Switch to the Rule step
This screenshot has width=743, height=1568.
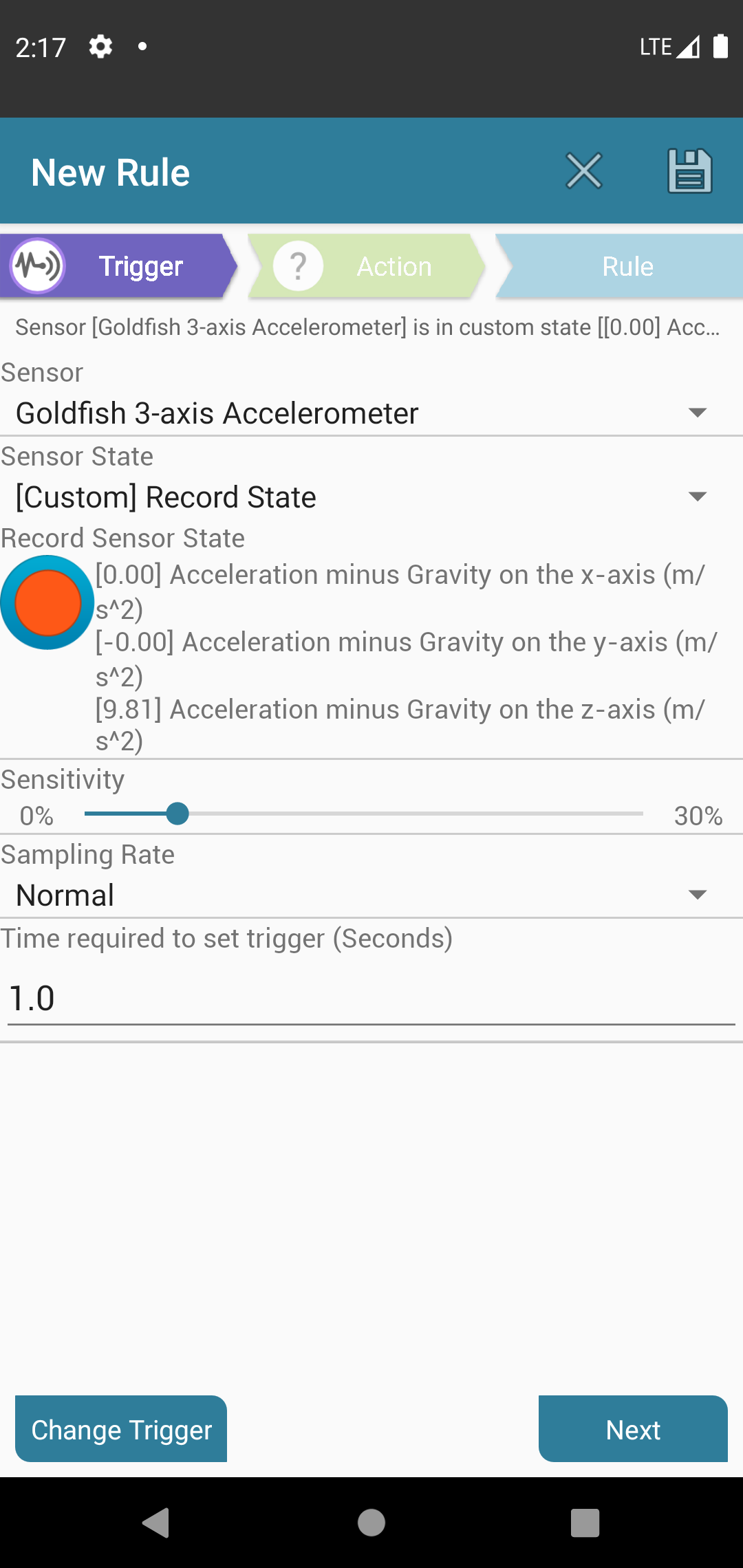pos(619,266)
